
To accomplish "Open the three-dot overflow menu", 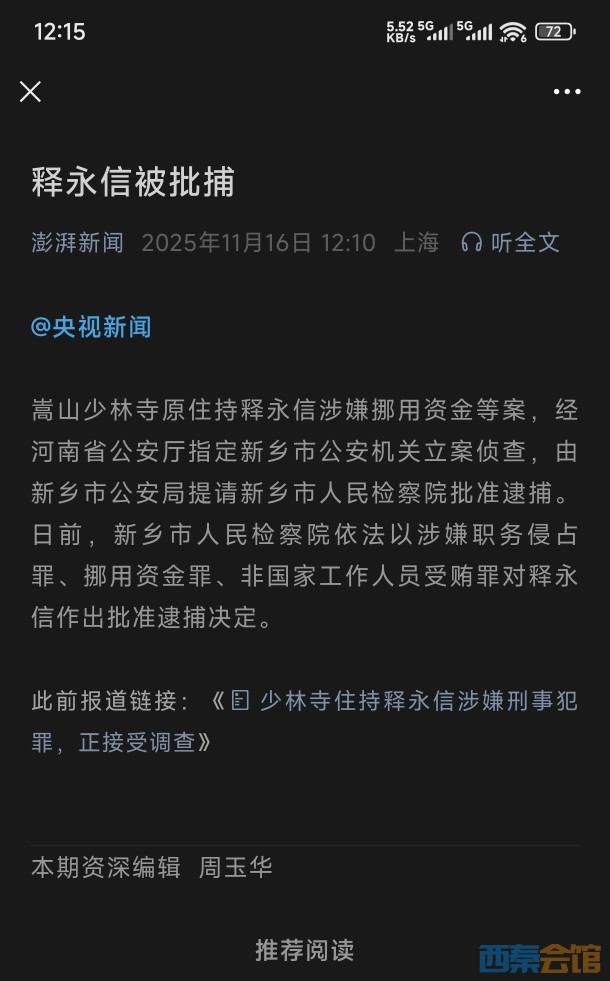I will pyautogui.click(x=567, y=92).
